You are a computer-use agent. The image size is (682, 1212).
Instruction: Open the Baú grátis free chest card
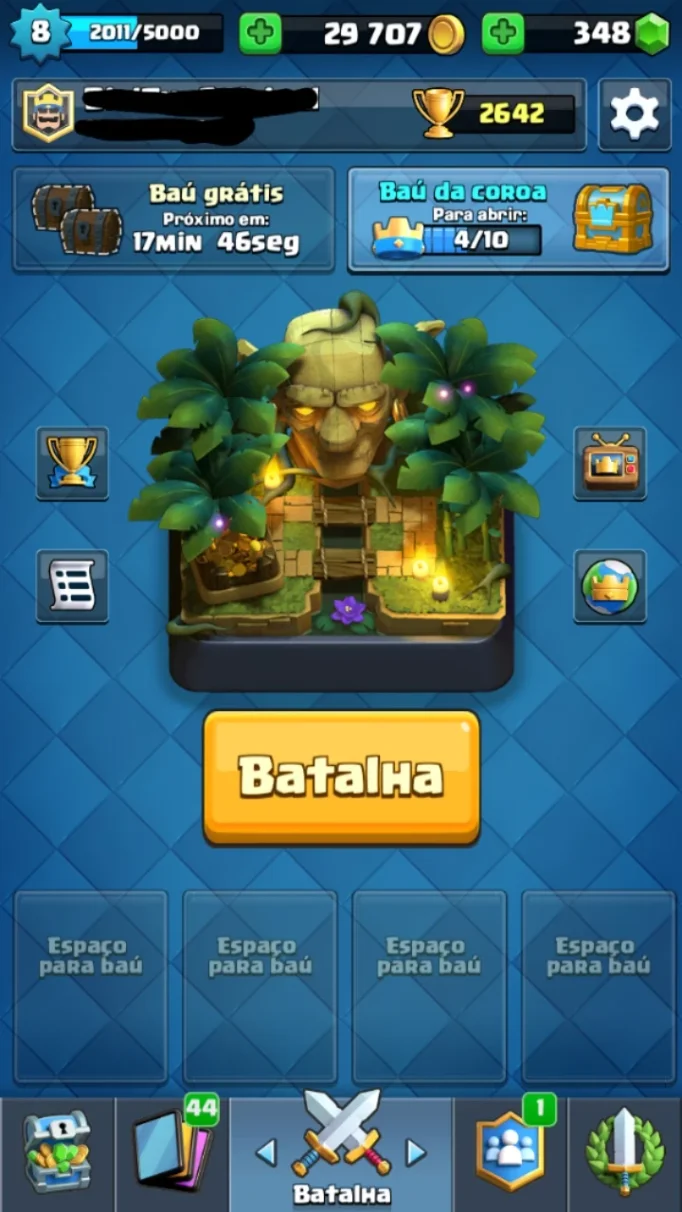coord(174,219)
